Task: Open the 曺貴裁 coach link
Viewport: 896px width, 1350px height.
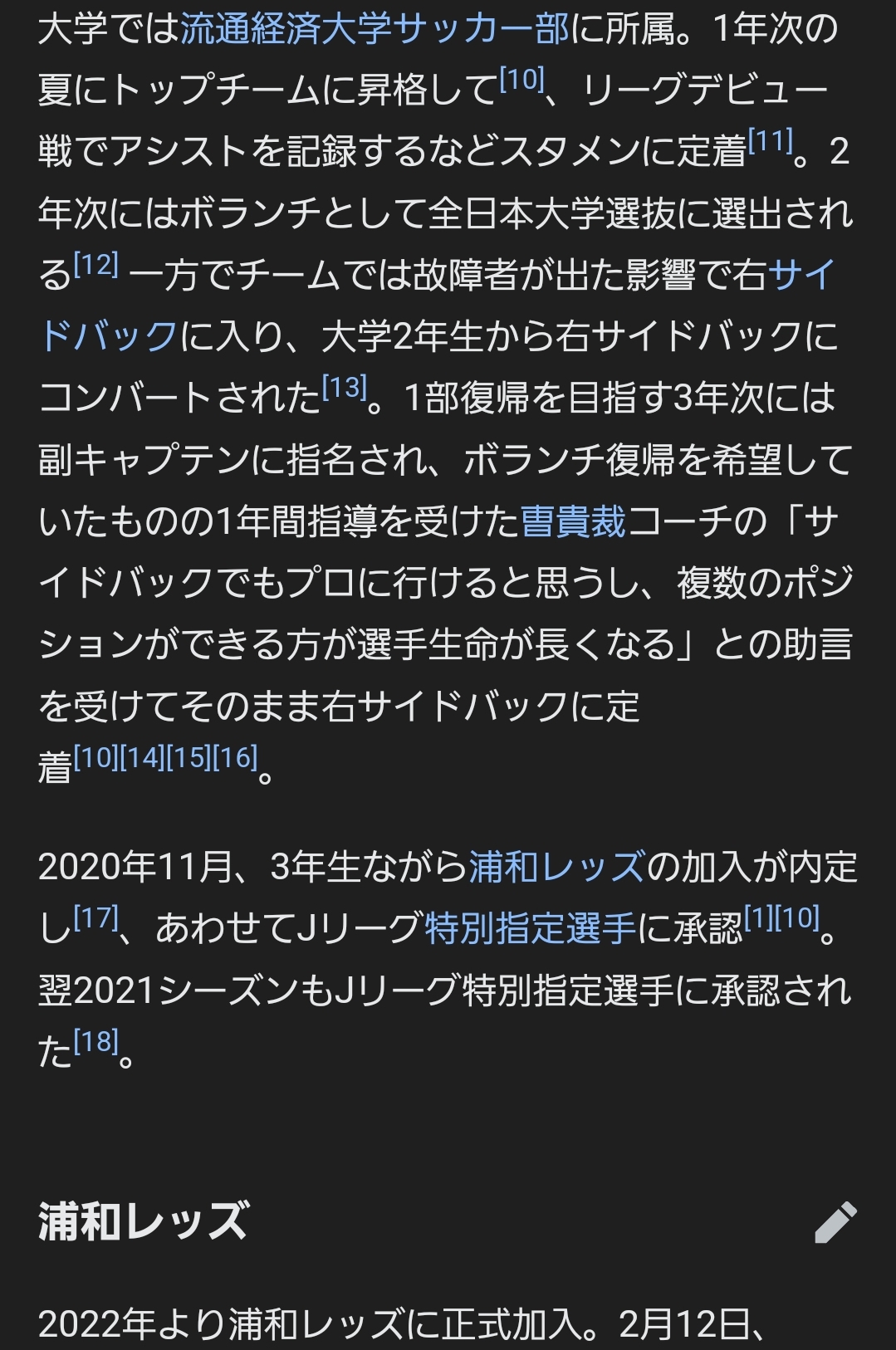Action: 573,521
